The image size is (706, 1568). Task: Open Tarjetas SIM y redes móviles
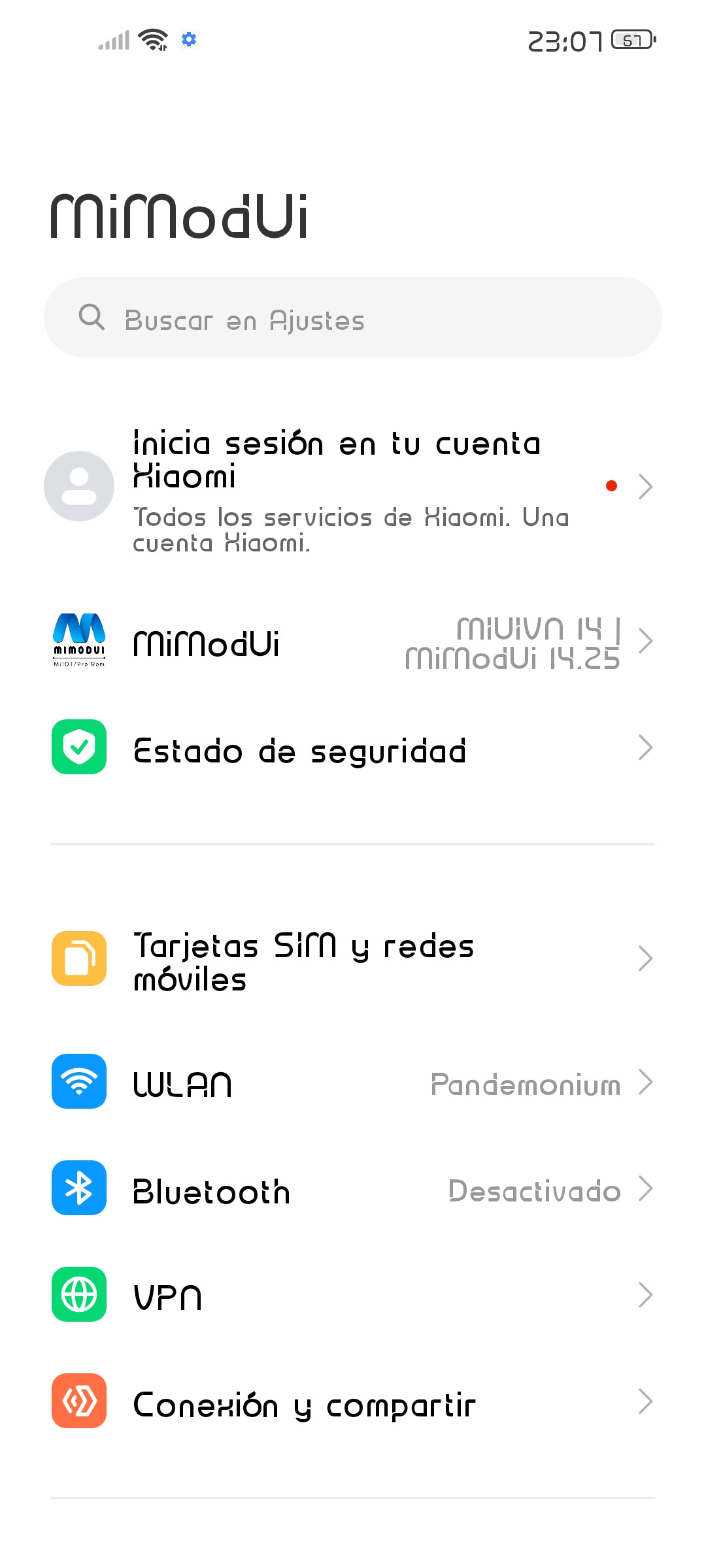[353, 959]
